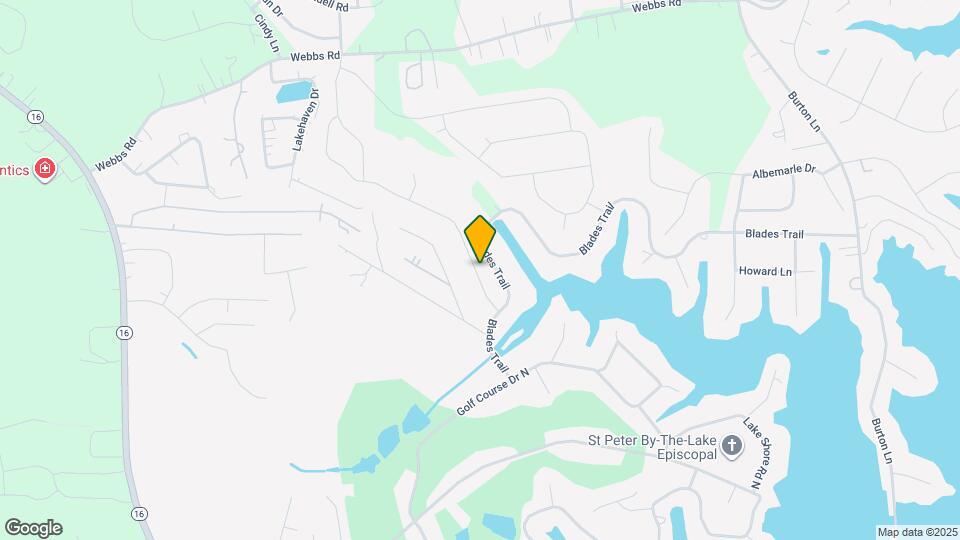Open St Peter By-The-Lake Episcopal place marker
The image size is (960, 540).
[732, 446]
